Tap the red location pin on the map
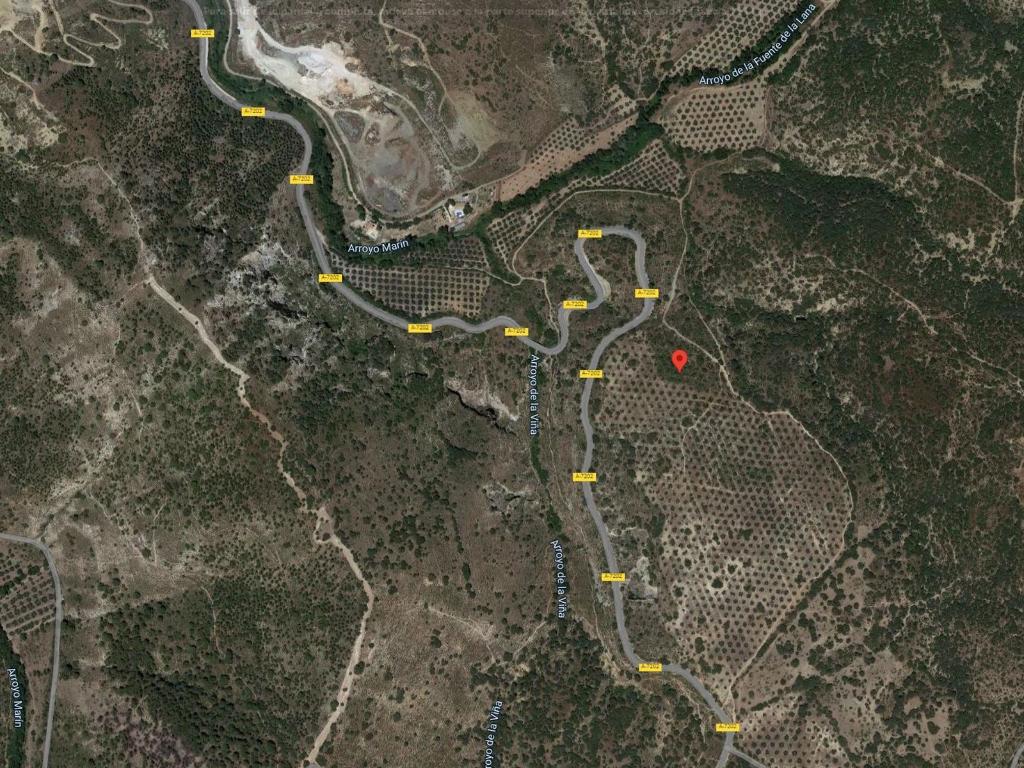Viewport: 1024px width, 768px height. 679,359
